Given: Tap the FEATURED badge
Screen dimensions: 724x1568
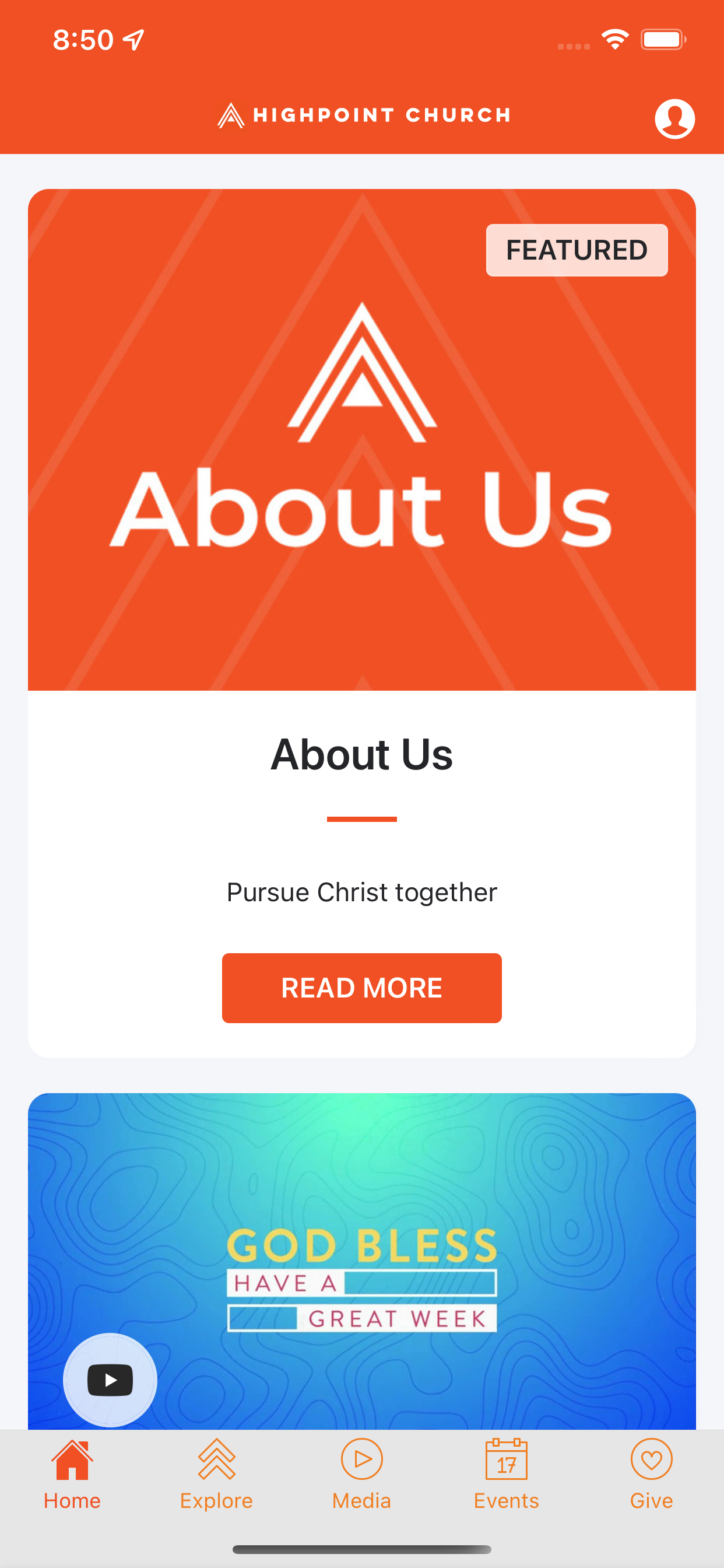Looking at the screenshot, I should pos(576,250).
